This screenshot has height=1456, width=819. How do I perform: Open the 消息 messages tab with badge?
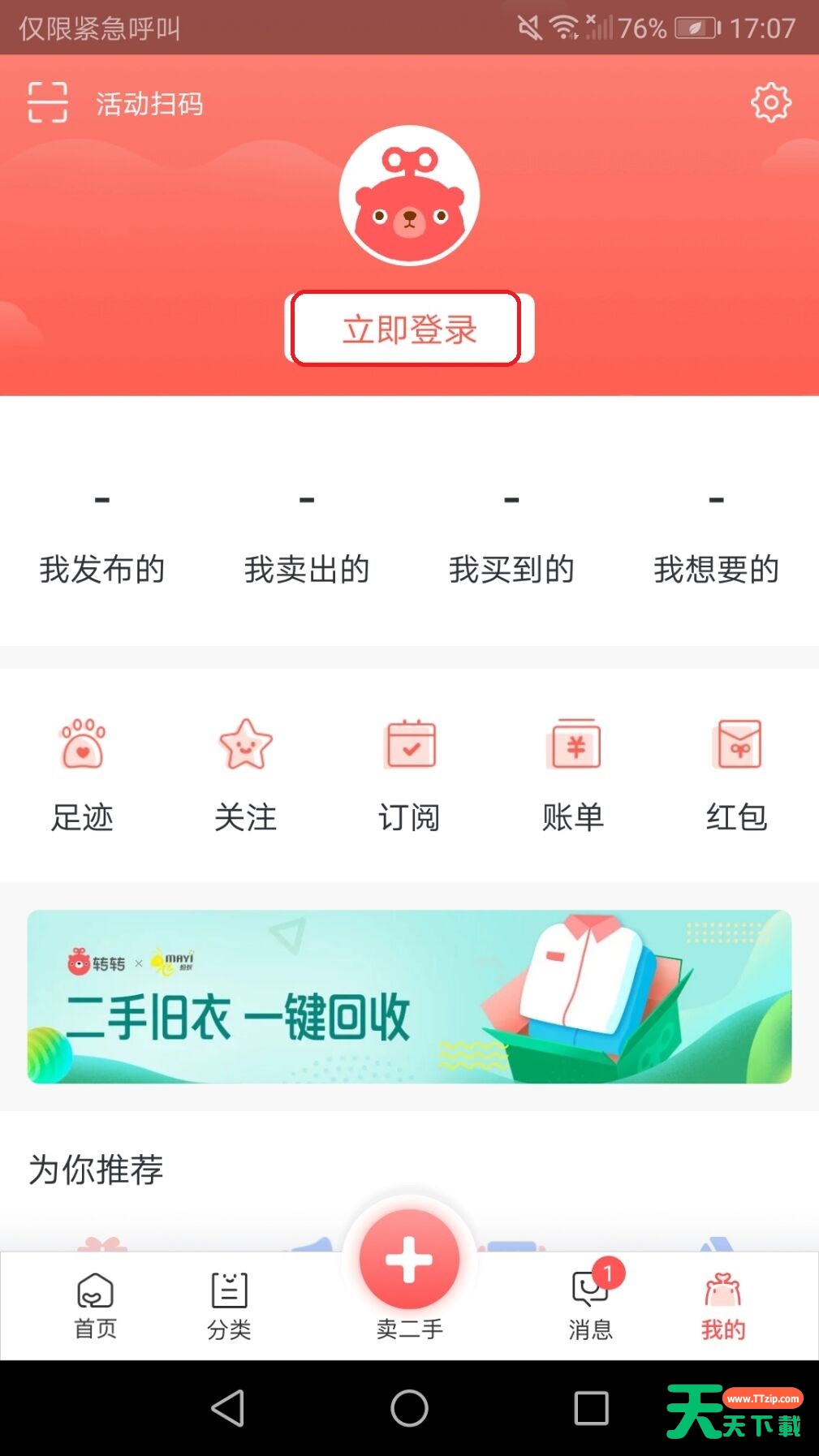[591, 1305]
